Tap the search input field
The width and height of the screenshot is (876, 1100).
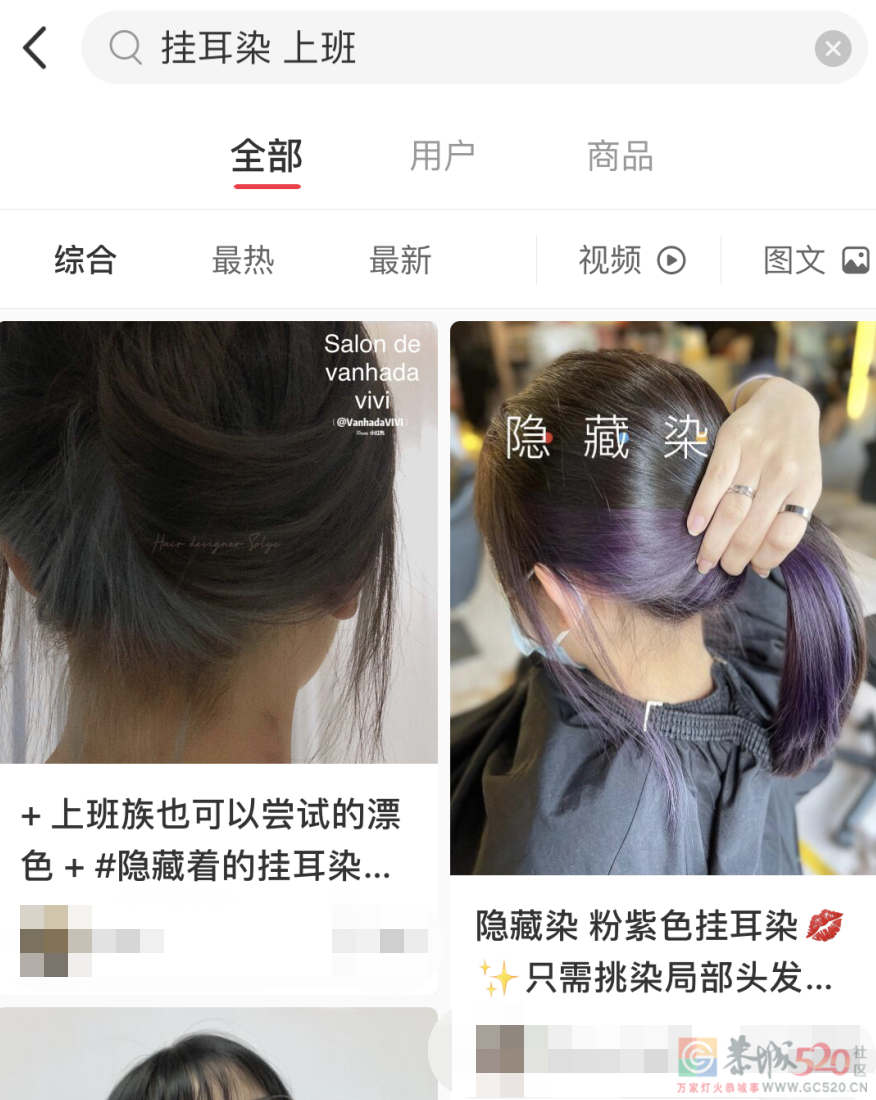tap(450, 47)
